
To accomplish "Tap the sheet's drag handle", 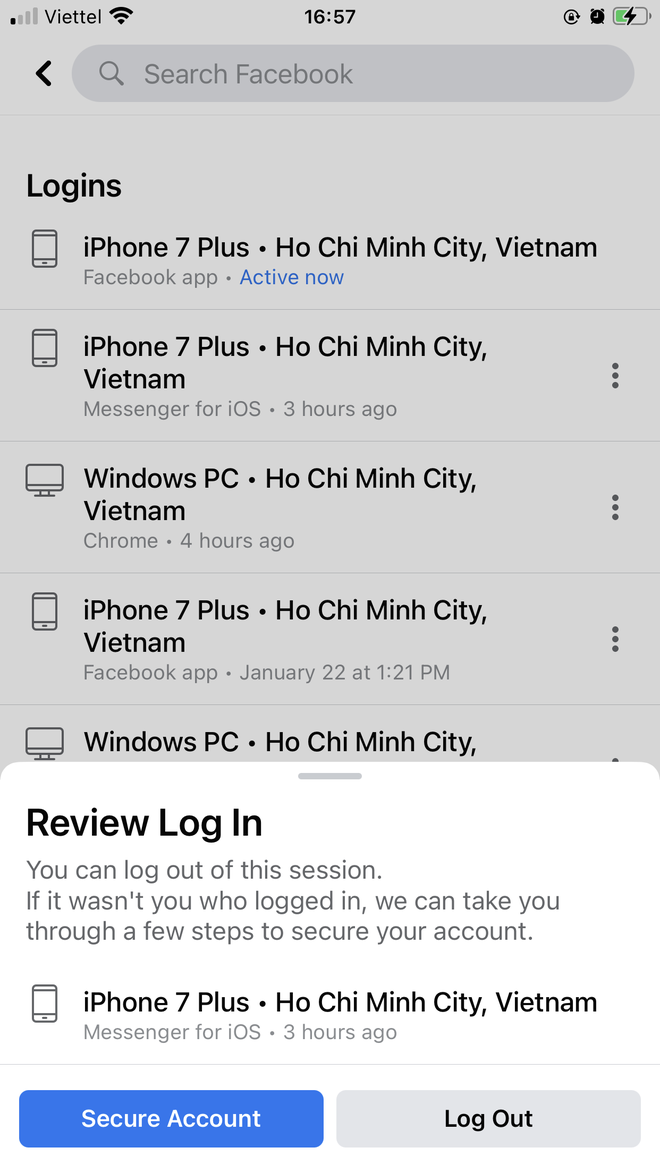I will pyautogui.click(x=330, y=776).
